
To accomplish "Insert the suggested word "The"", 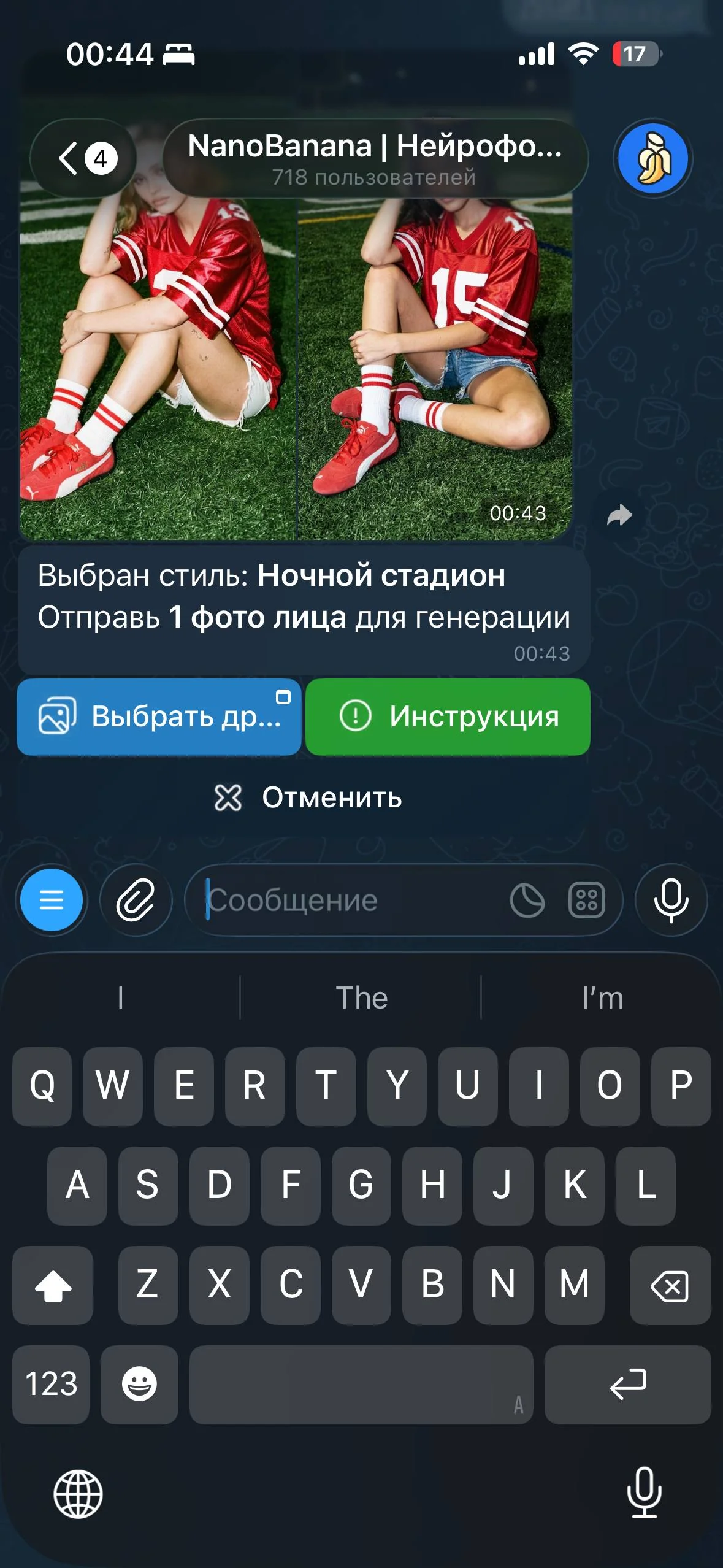I will point(361,997).
